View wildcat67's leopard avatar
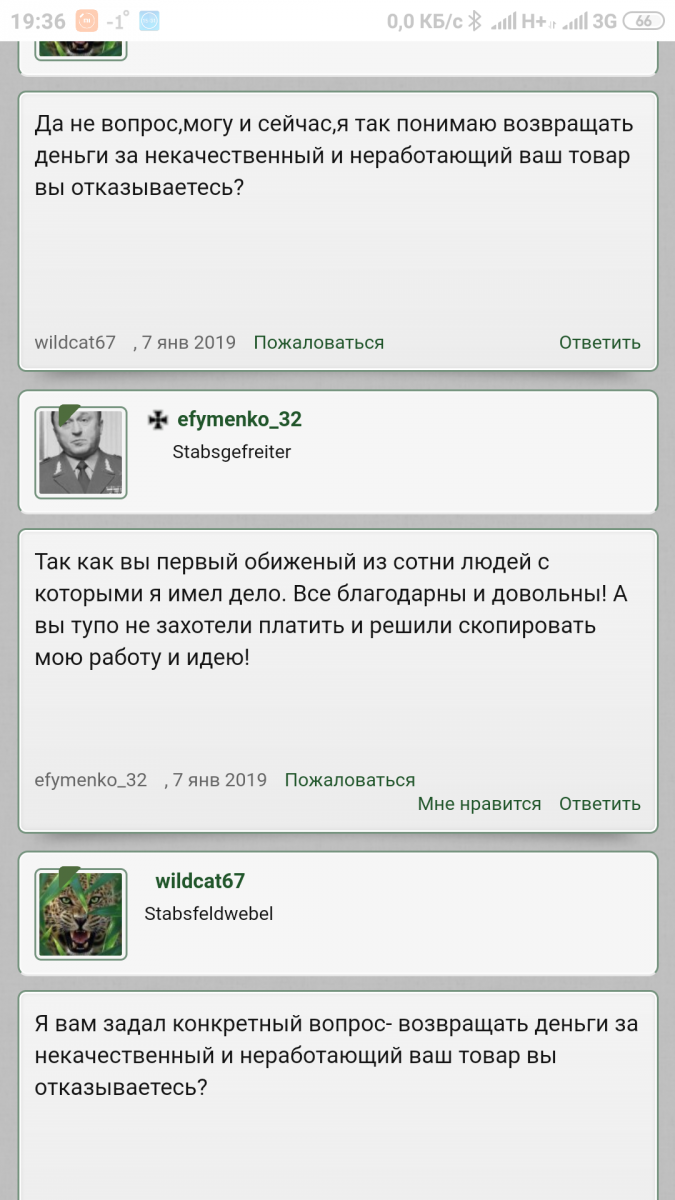 (x=81, y=913)
